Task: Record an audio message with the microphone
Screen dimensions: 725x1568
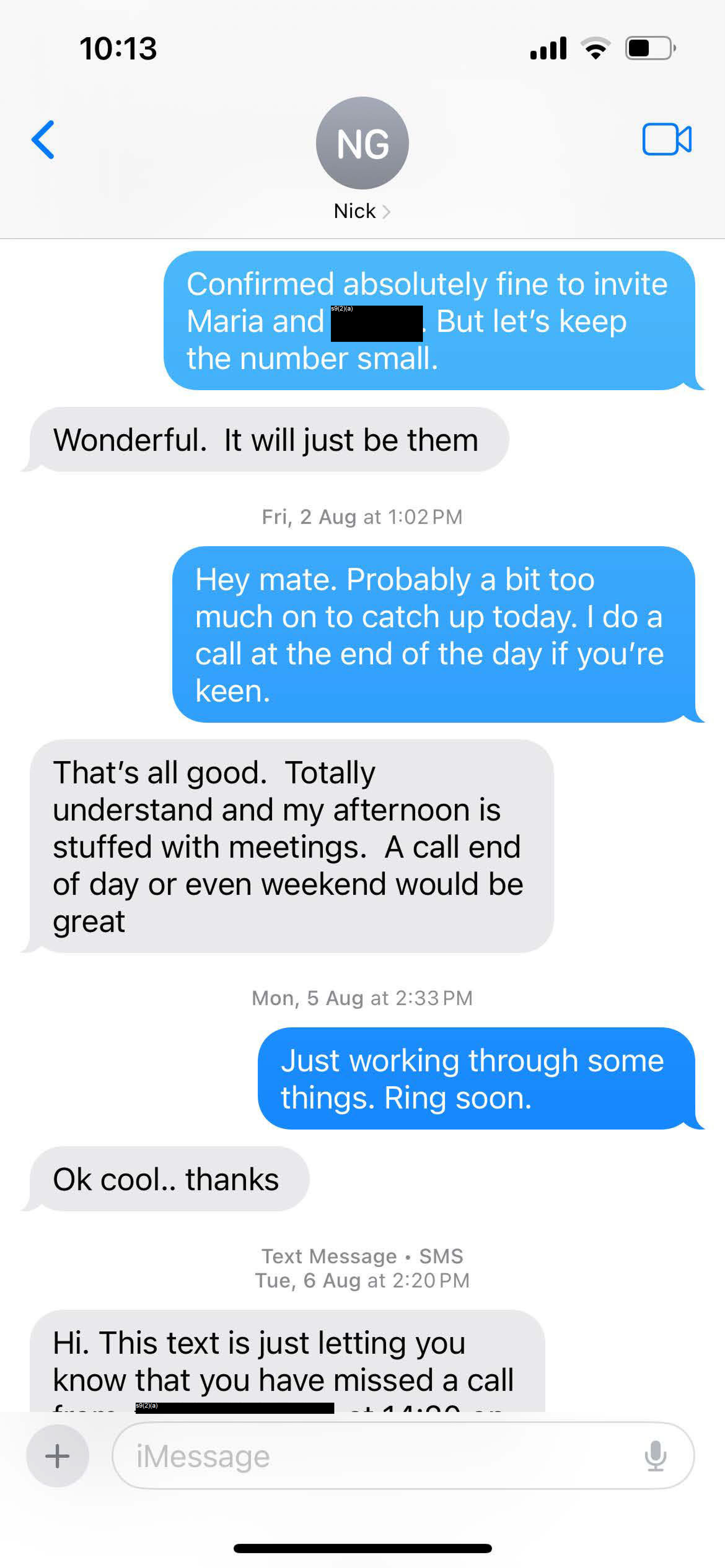Action: coord(656,1456)
